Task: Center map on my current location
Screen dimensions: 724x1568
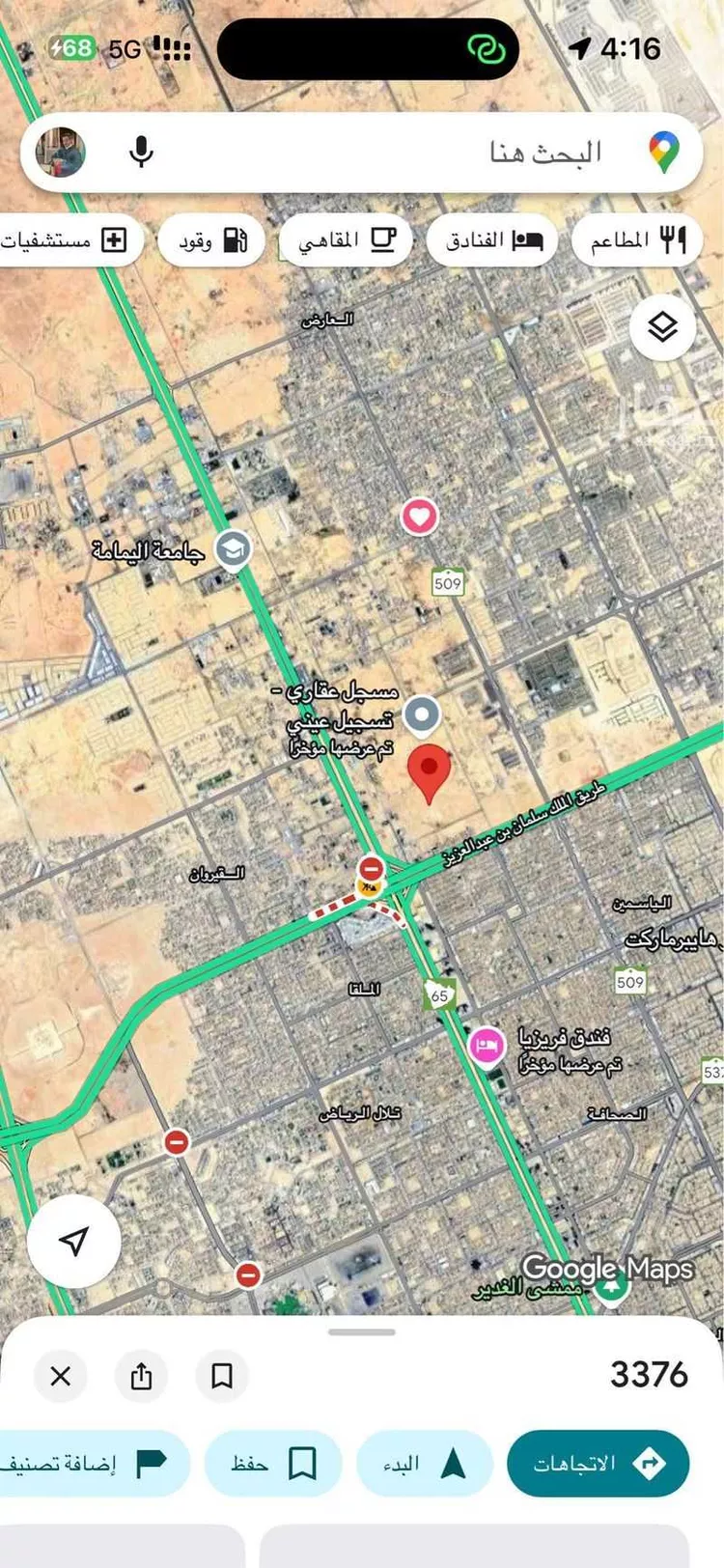Action: point(73,1242)
